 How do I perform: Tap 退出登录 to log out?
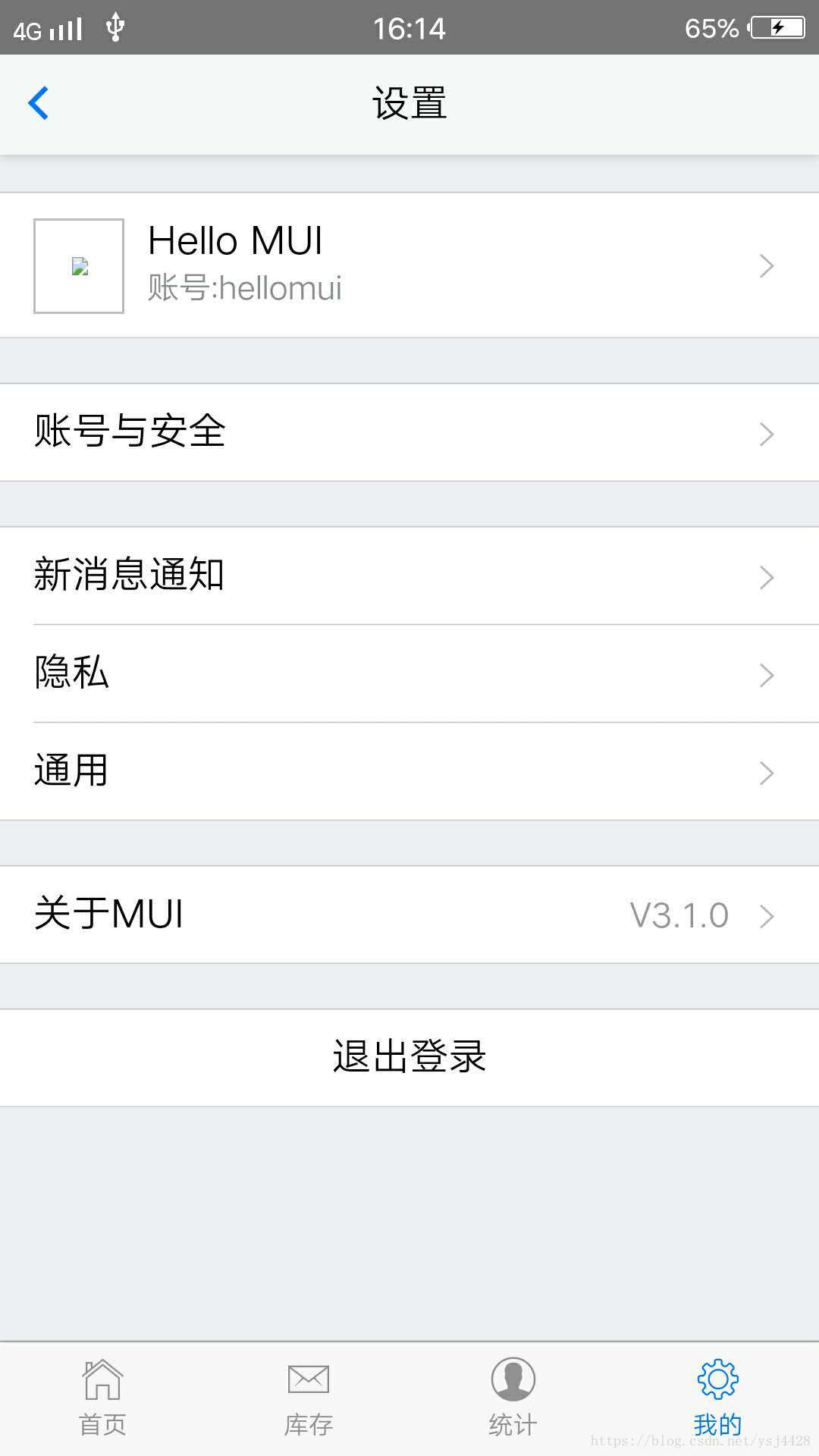point(409,1057)
